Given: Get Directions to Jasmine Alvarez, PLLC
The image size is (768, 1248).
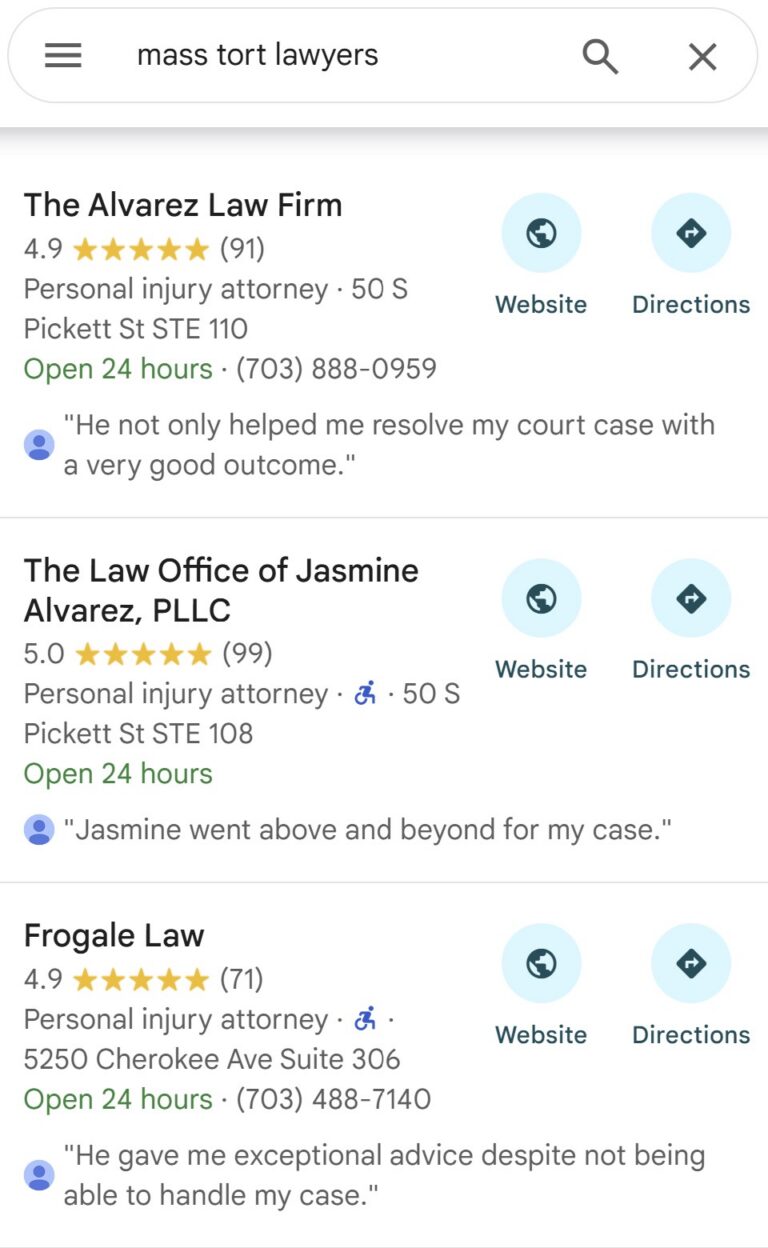Looking at the screenshot, I should [691, 597].
